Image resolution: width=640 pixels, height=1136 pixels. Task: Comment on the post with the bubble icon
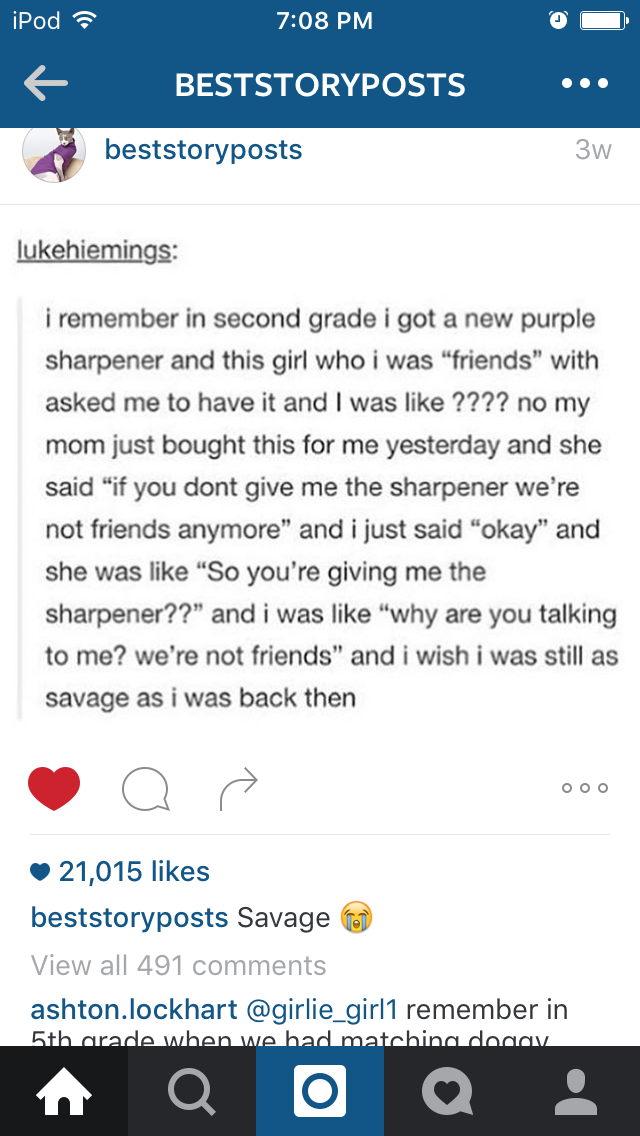(x=145, y=790)
